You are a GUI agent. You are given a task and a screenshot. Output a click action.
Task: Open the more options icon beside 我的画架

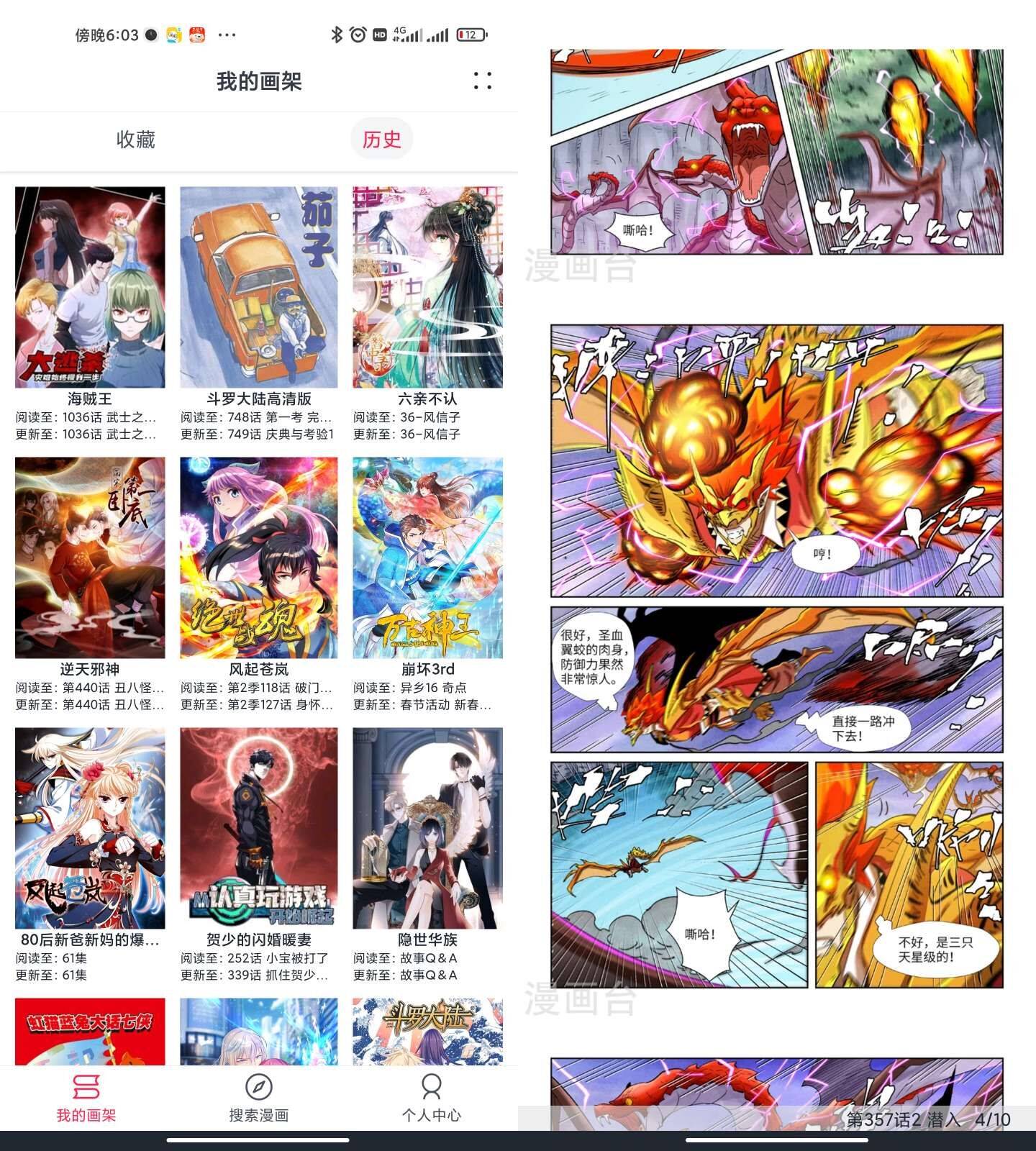point(483,81)
